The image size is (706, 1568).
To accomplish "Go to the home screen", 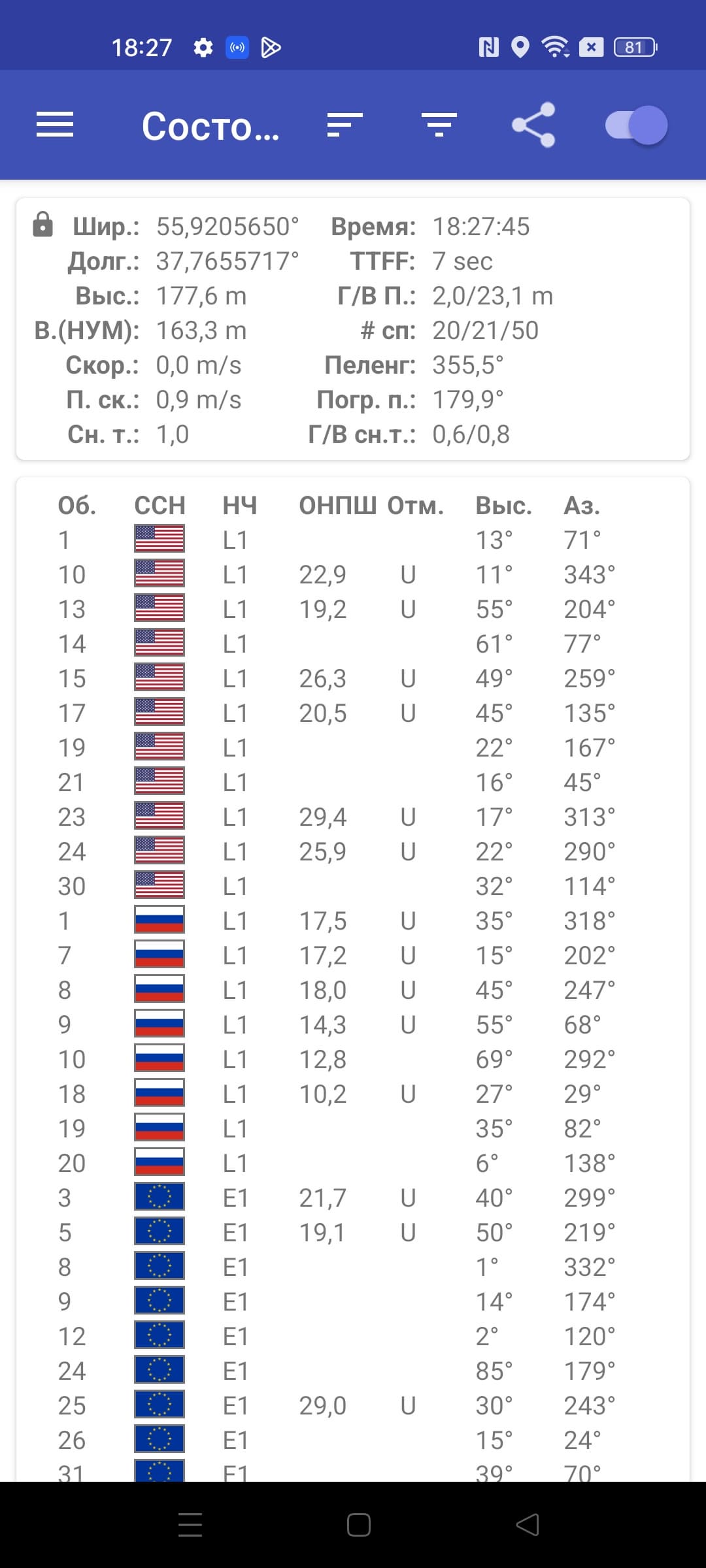I will (359, 1524).
